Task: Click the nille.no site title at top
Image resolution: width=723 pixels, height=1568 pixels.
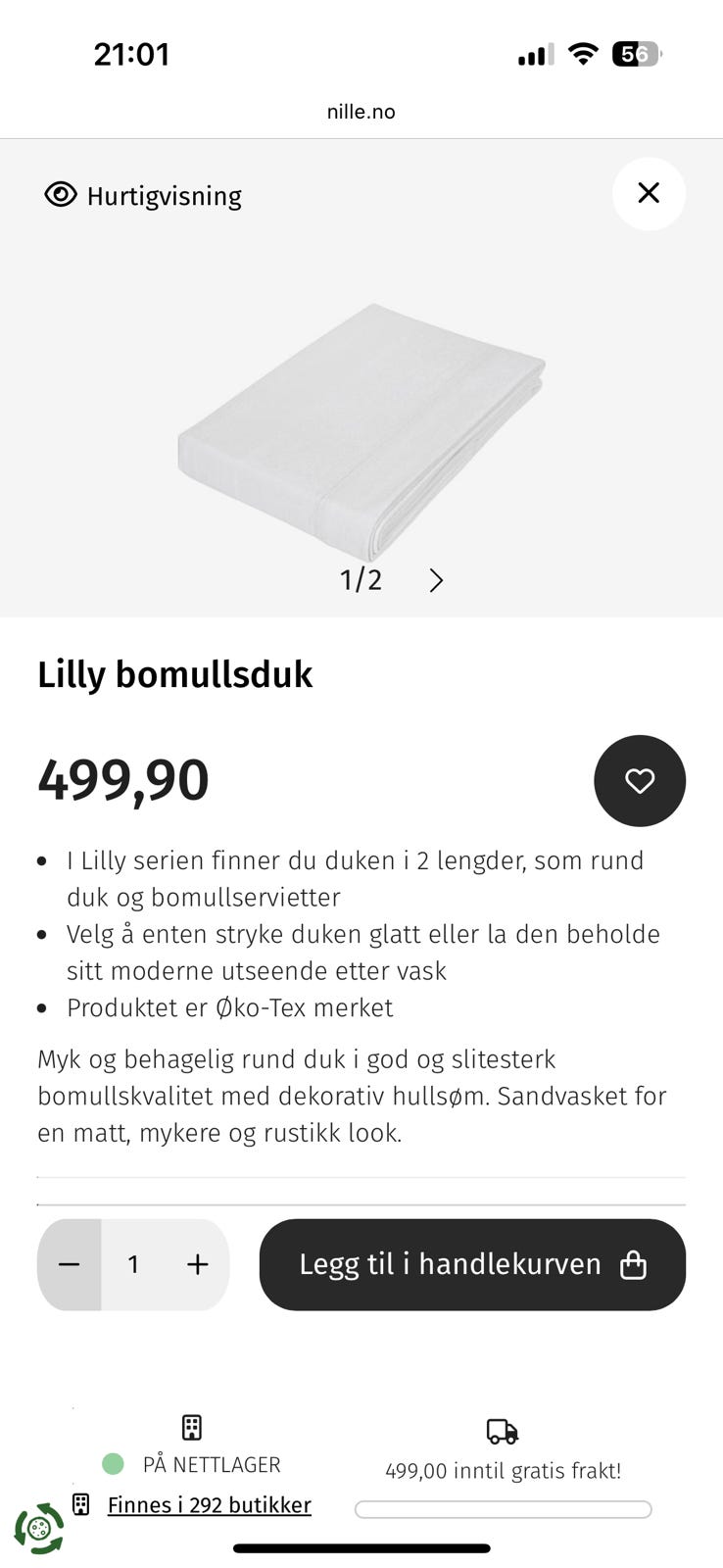Action: [x=361, y=111]
